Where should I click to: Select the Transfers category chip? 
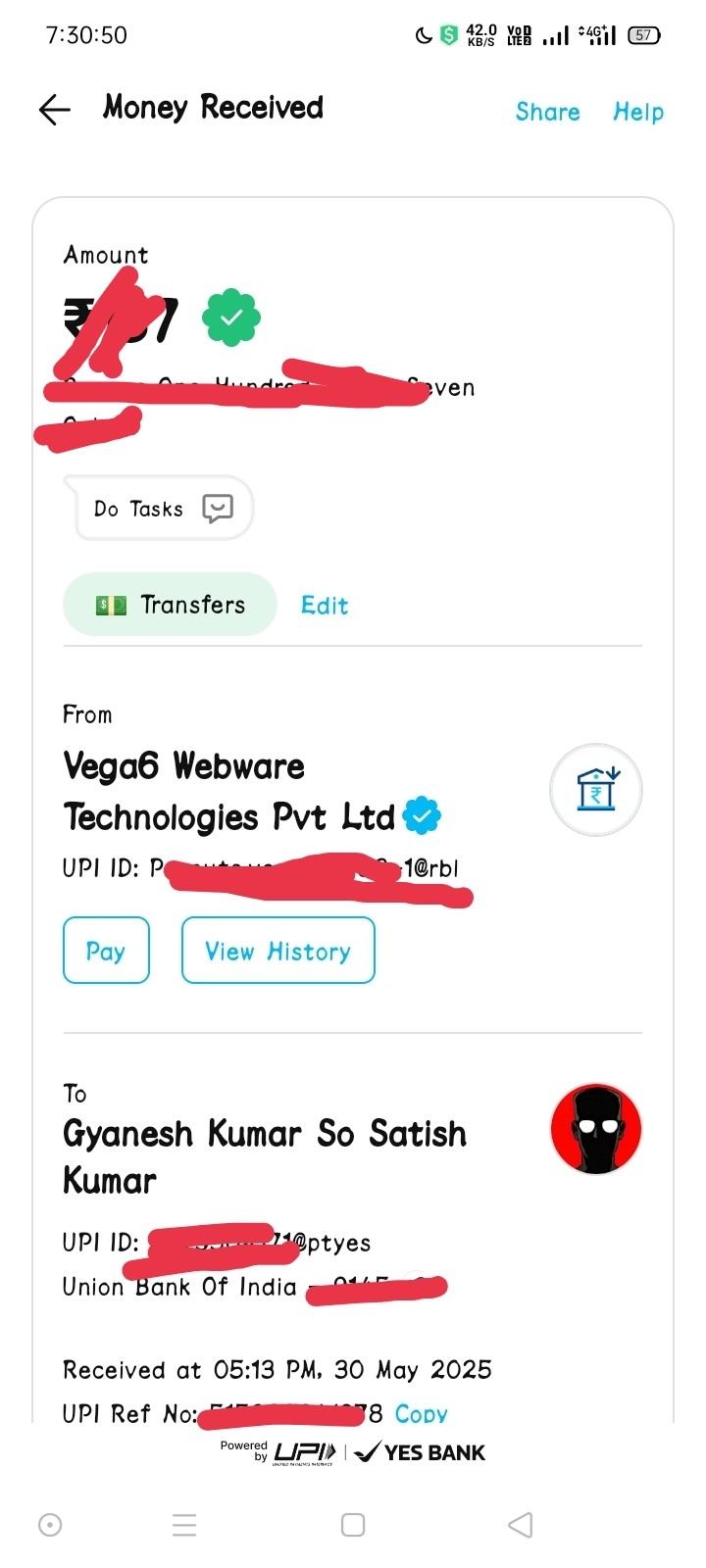coord(171,605)
